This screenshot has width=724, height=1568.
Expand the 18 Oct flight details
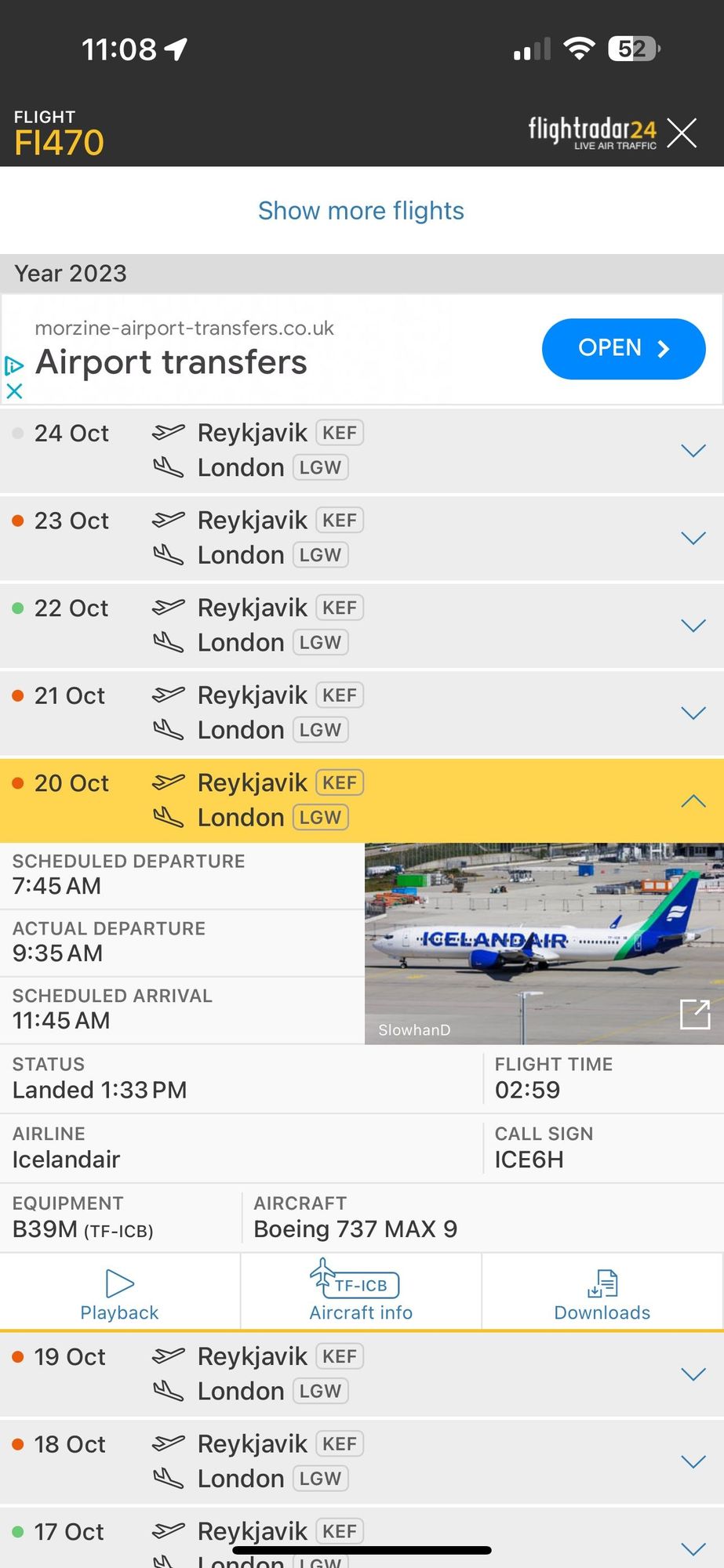click(693, 1461)
